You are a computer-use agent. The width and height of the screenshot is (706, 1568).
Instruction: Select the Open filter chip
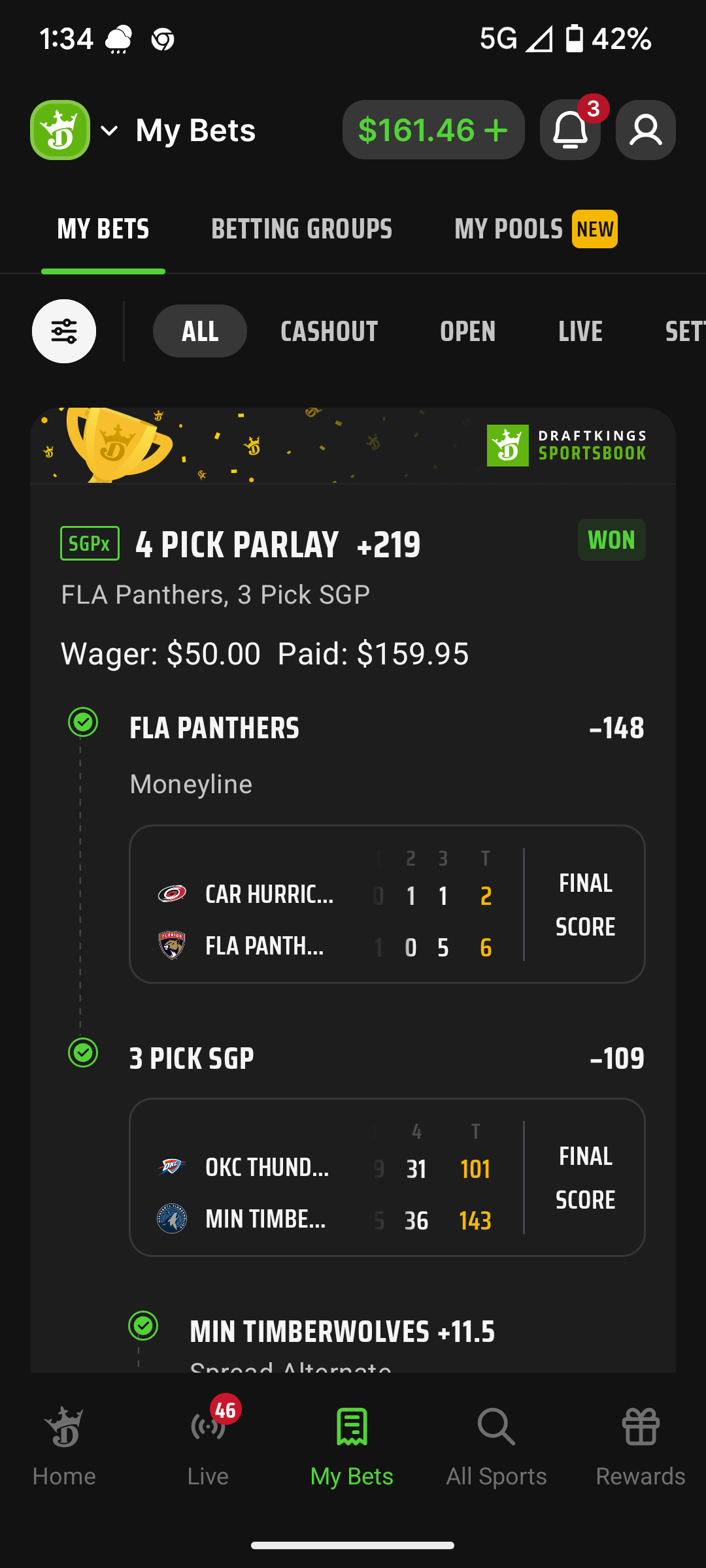(x=467, y=331)
